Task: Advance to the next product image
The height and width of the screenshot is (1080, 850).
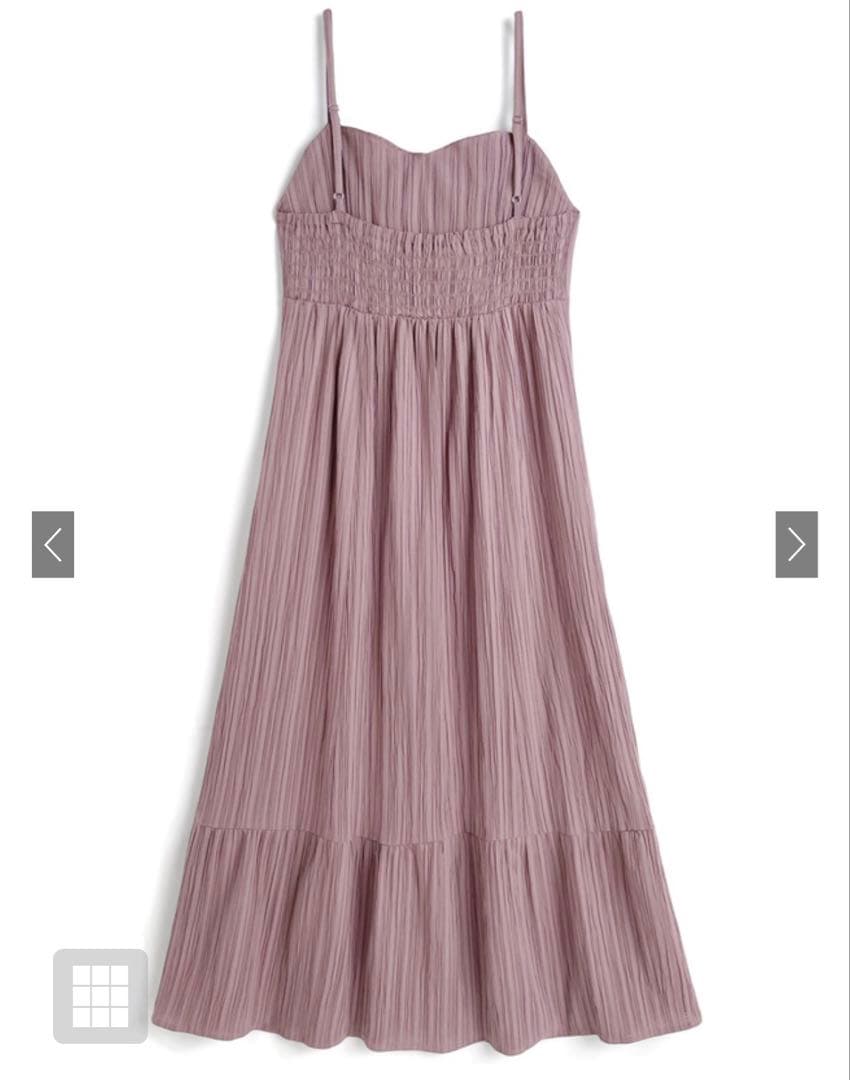Action: [796, 545]
